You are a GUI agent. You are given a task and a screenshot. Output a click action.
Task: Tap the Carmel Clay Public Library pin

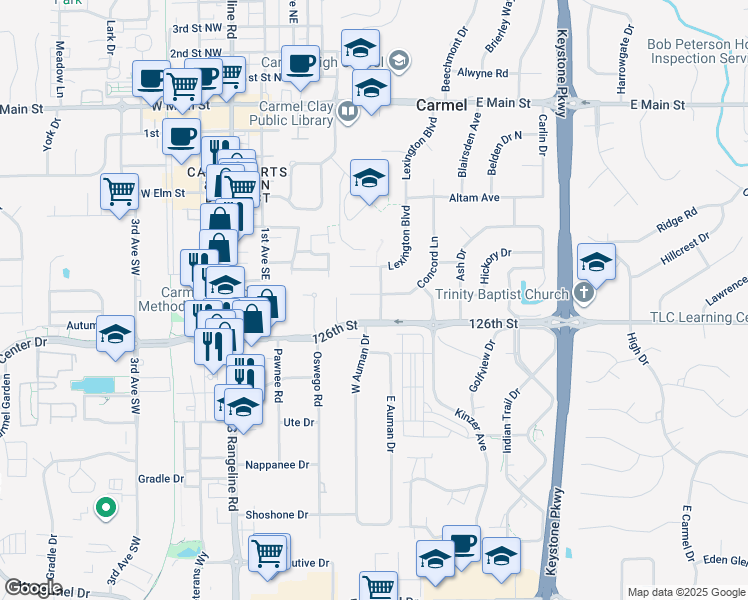[x=348, y=113]
